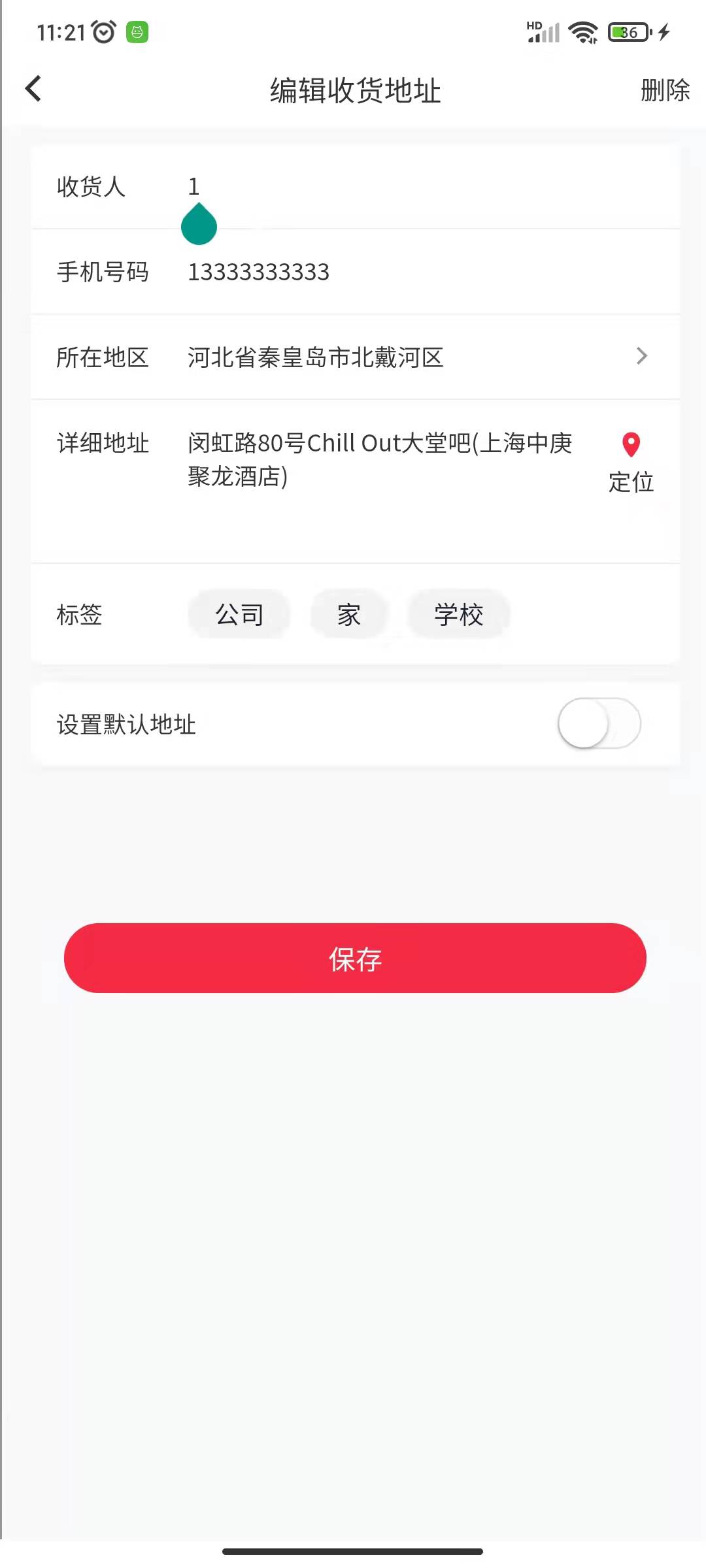Choose the 家 label chip
This screenshot has height=1568, width=706.
[x=349, y=615]
